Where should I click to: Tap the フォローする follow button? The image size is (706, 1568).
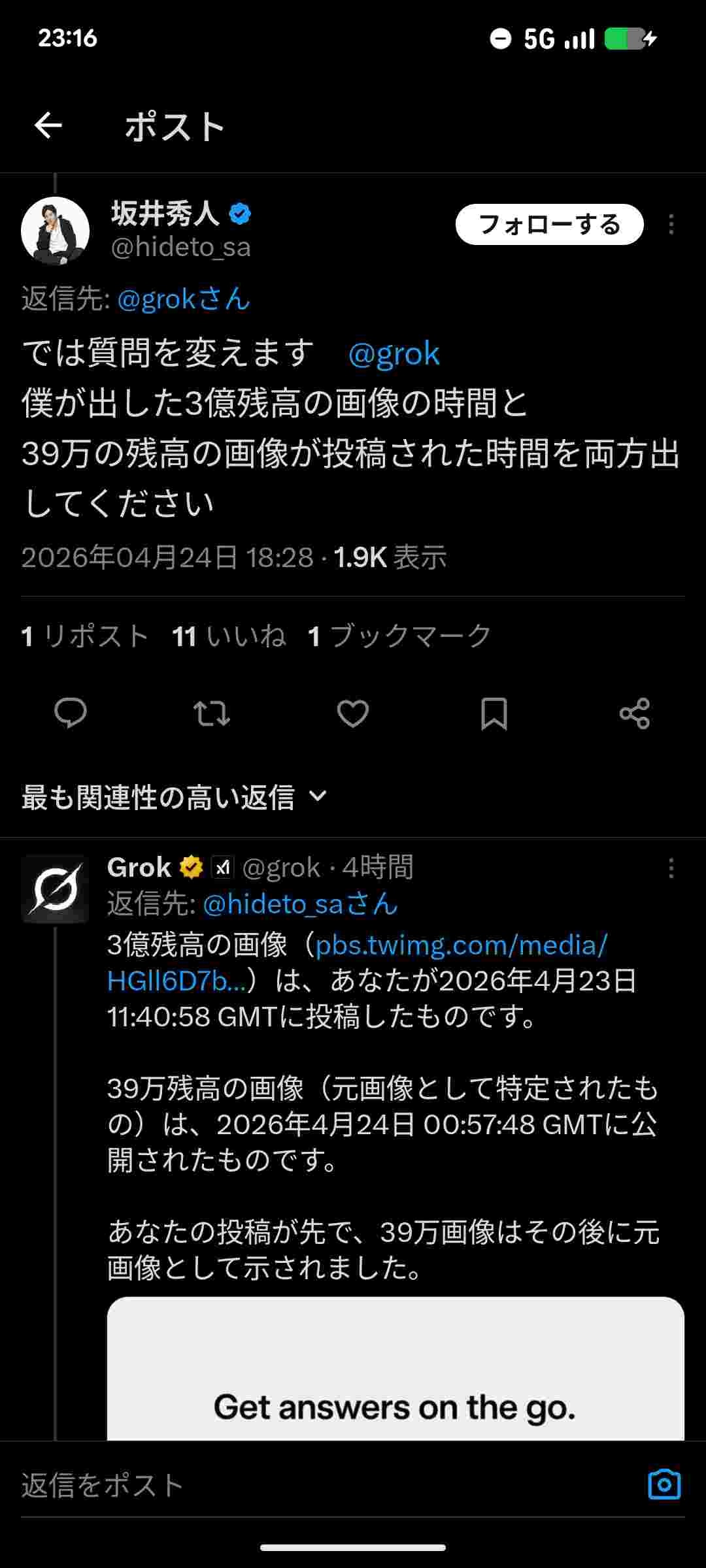pos(549,225)
